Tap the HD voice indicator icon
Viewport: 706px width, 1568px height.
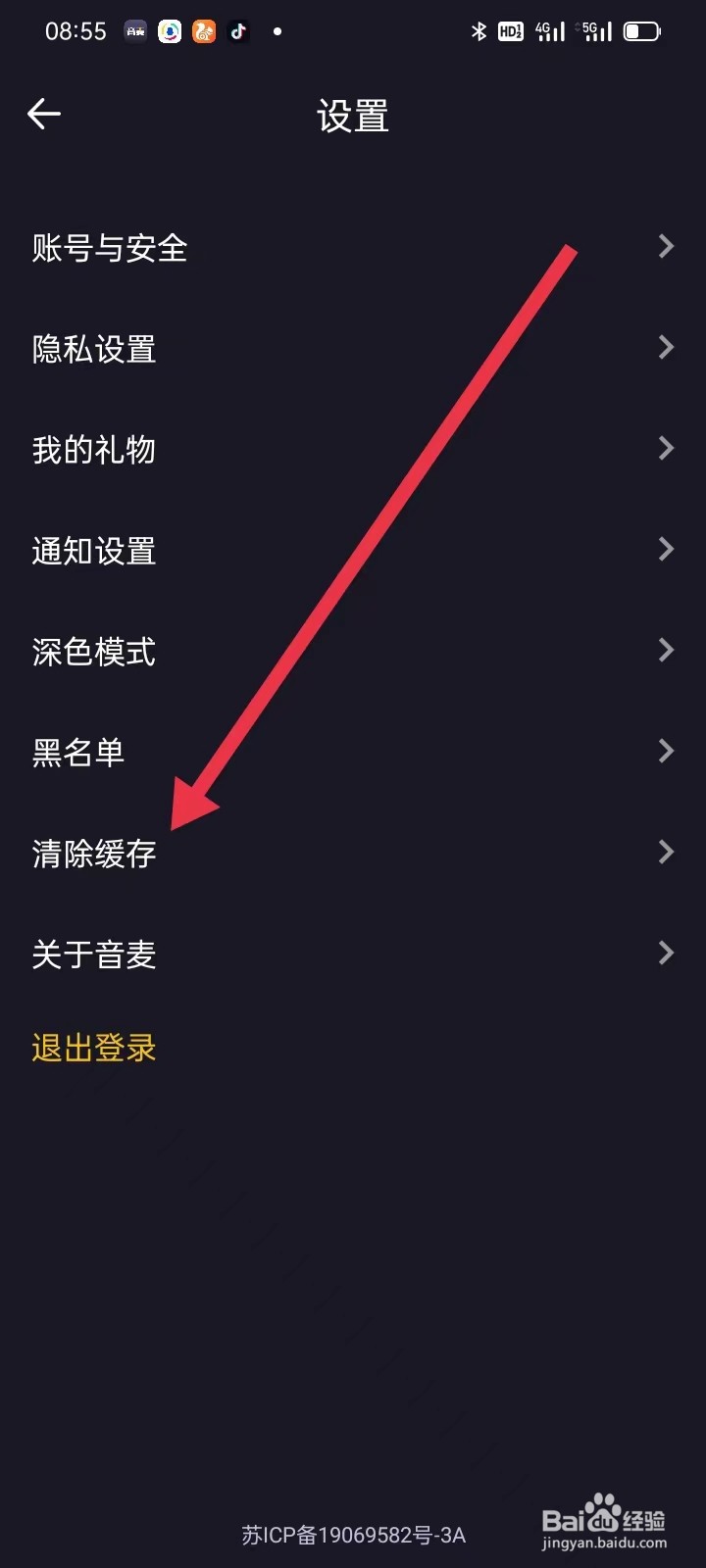point(510,31)
